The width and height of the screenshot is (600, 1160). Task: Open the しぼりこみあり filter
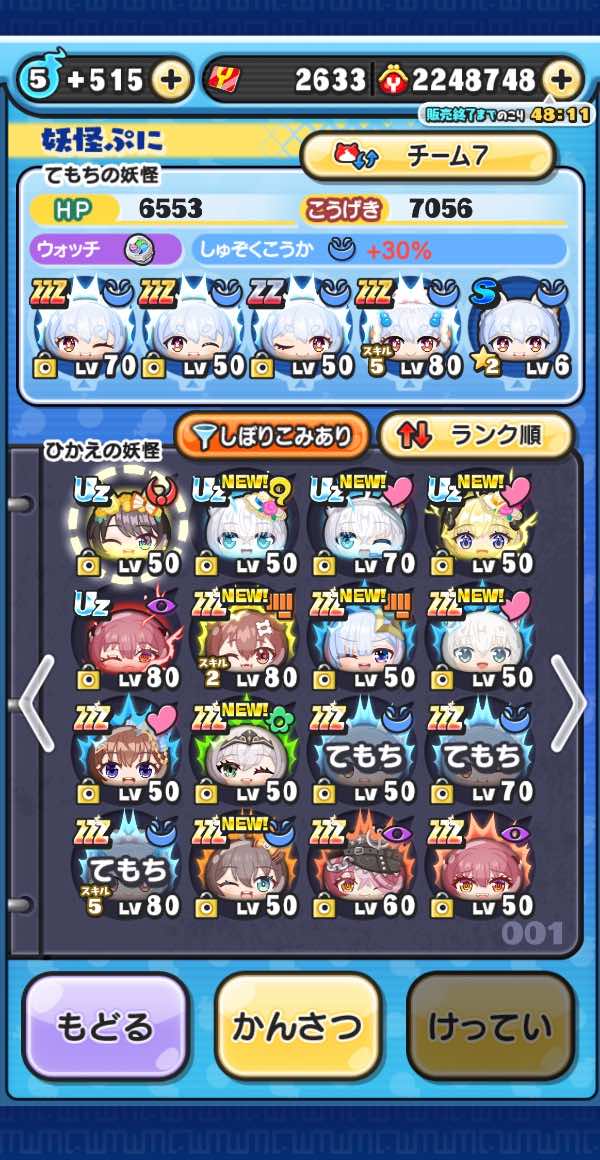(x=272, y=436)
